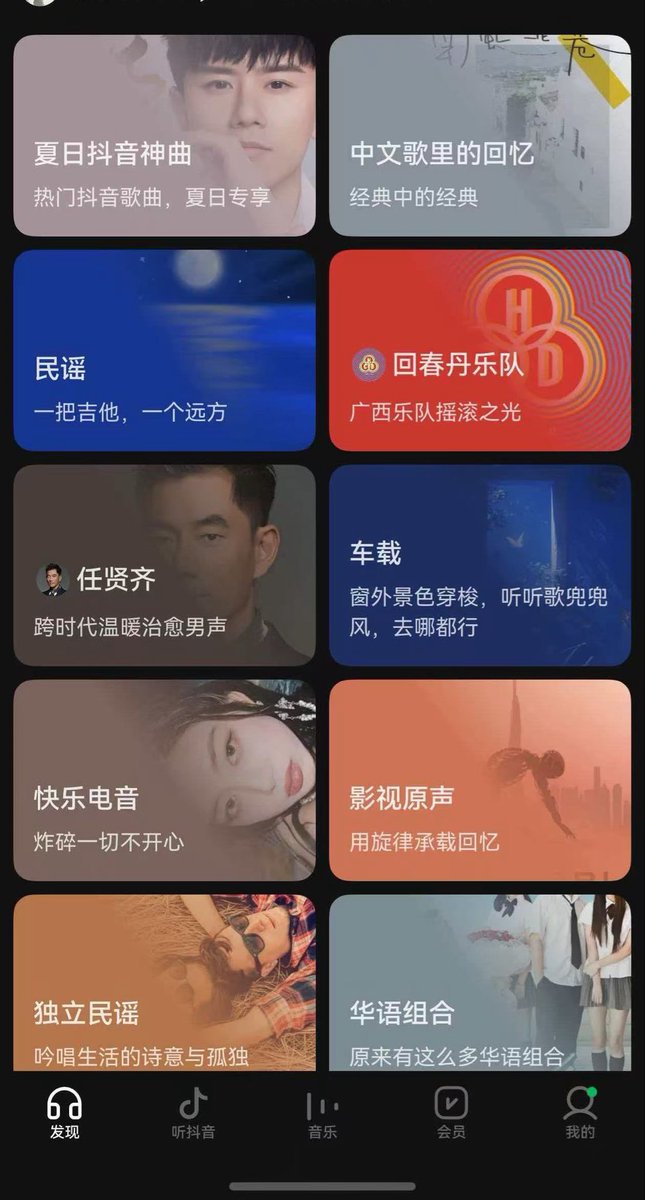The image size is (645, 1200).
Task: Open the 夏日抖音神曲 playlist card
Action: click(164, 136)
